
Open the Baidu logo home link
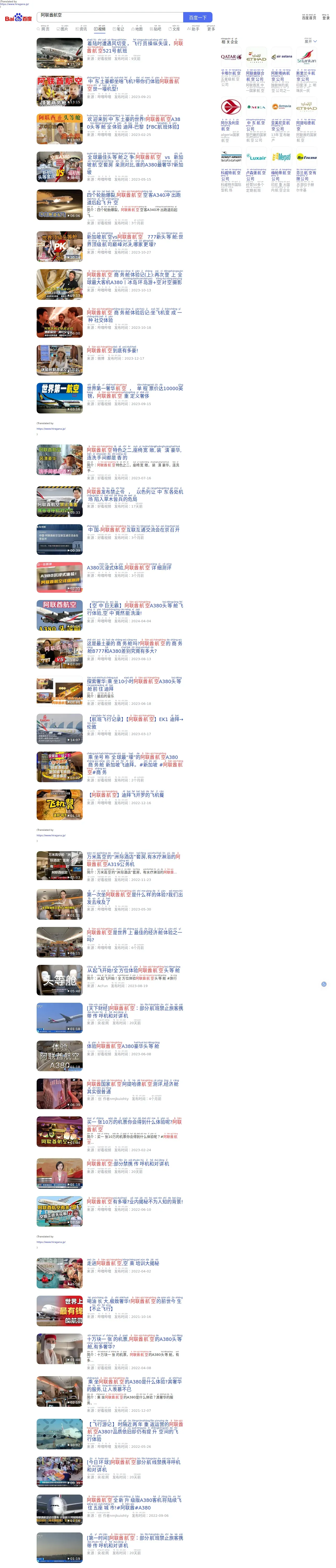(18, 18)
